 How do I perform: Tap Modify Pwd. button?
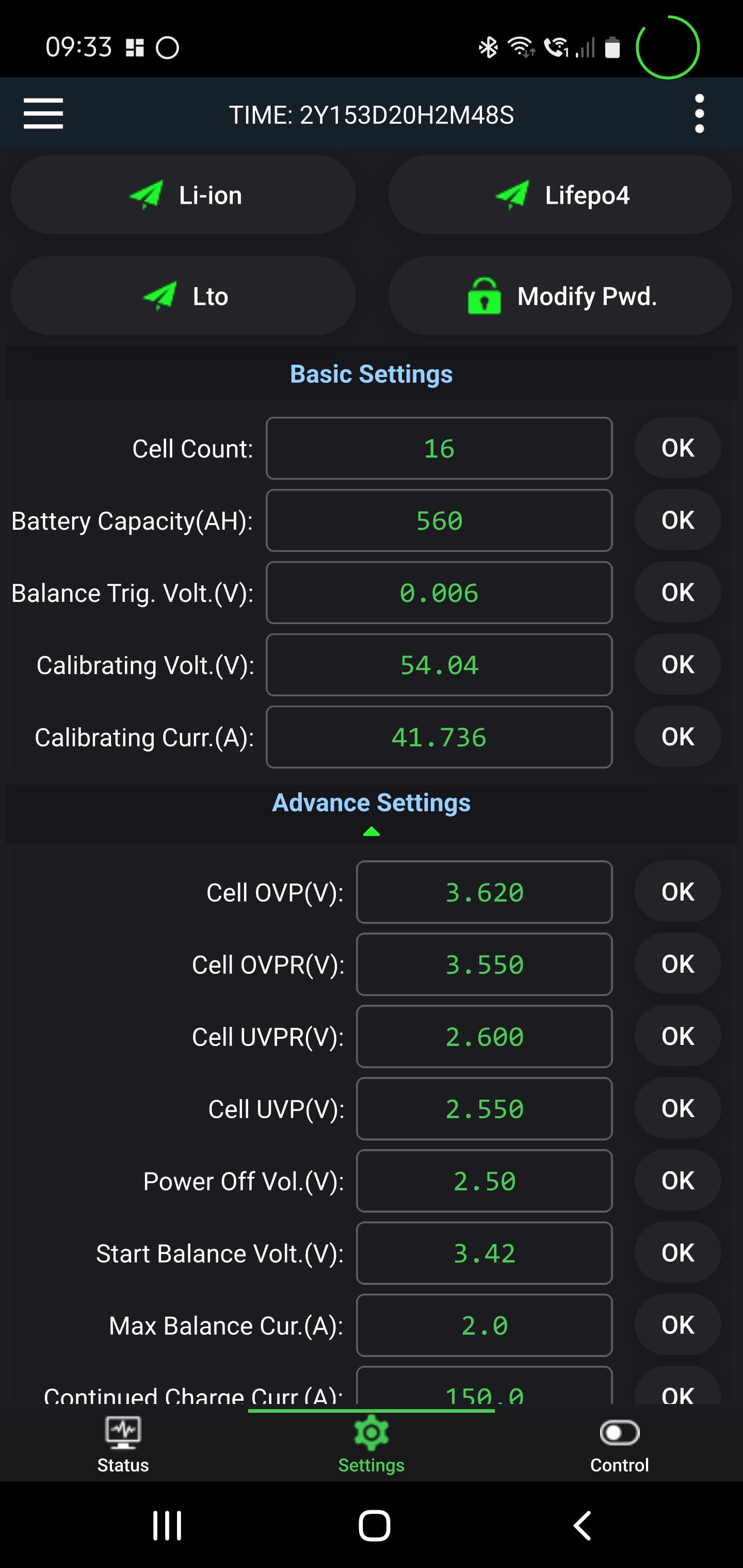coord(560,296)
